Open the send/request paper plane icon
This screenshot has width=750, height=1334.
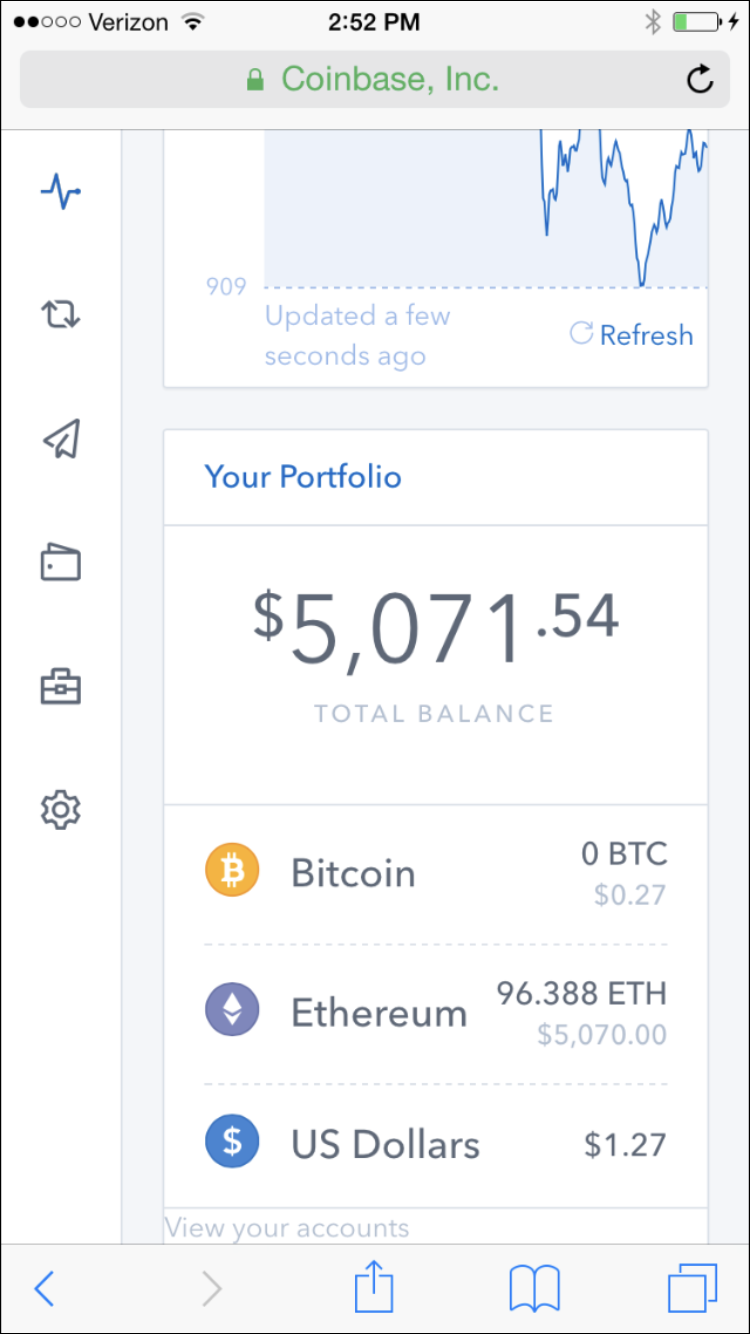[x=60, y=438]
